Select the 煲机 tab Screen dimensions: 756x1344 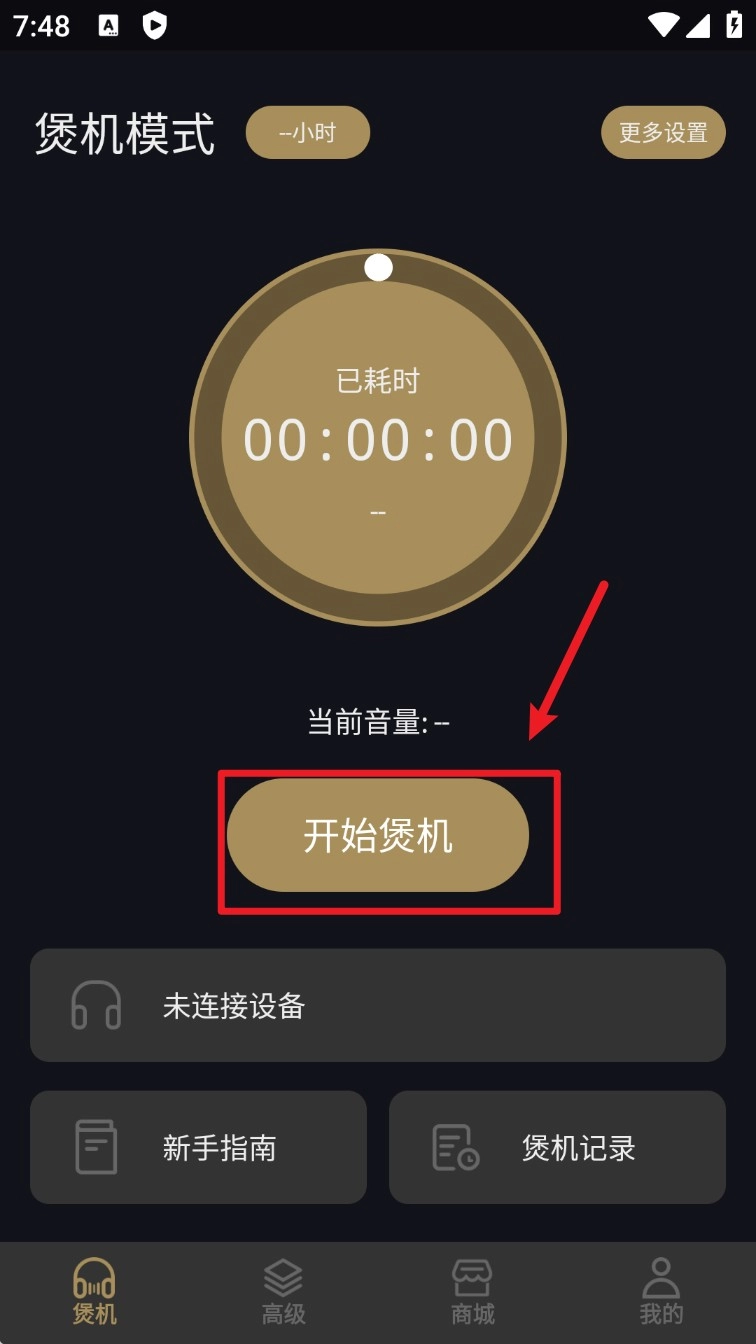click(94, 1292)
